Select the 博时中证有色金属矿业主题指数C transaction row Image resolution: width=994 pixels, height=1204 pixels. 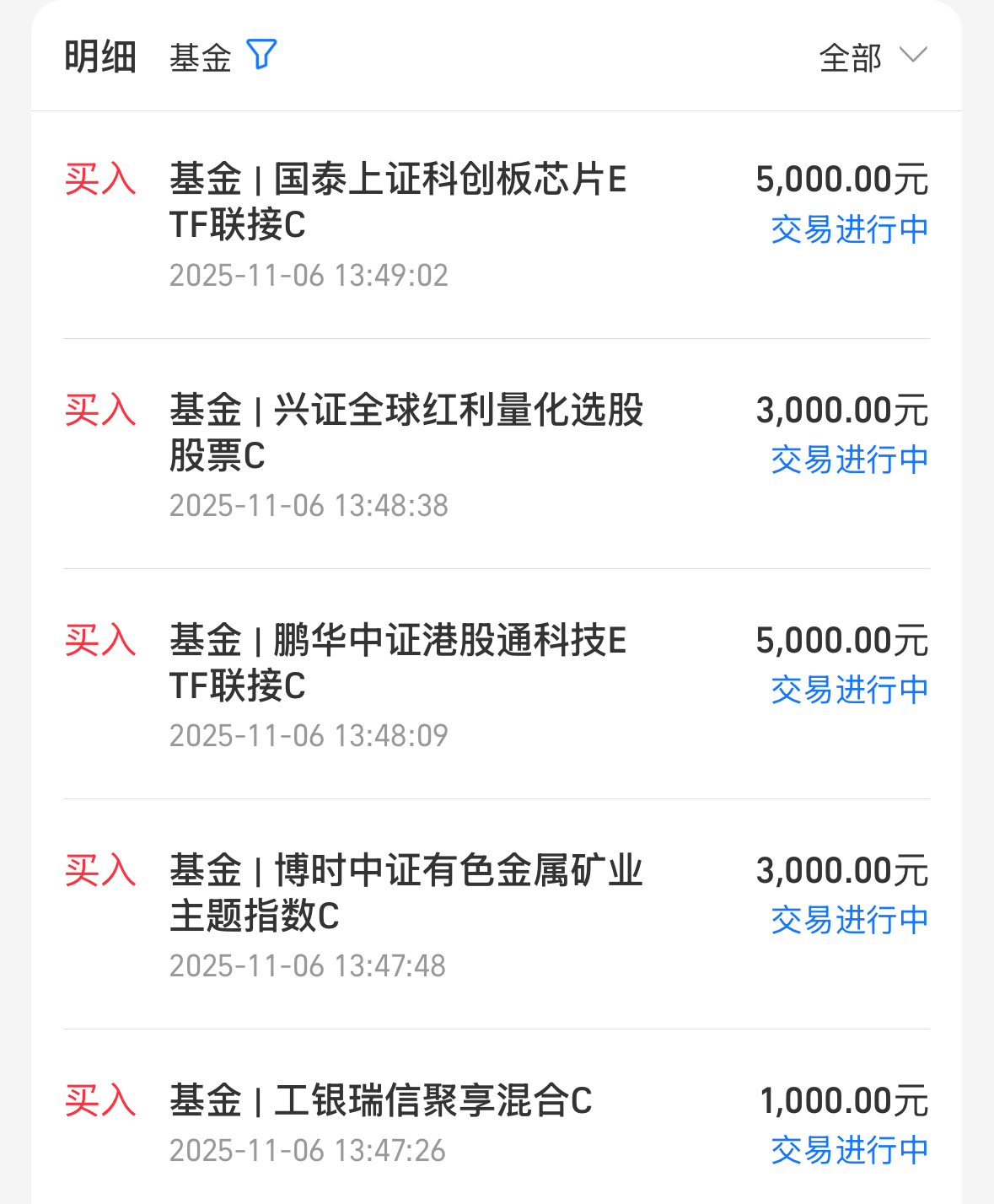[x=497, y=915]
